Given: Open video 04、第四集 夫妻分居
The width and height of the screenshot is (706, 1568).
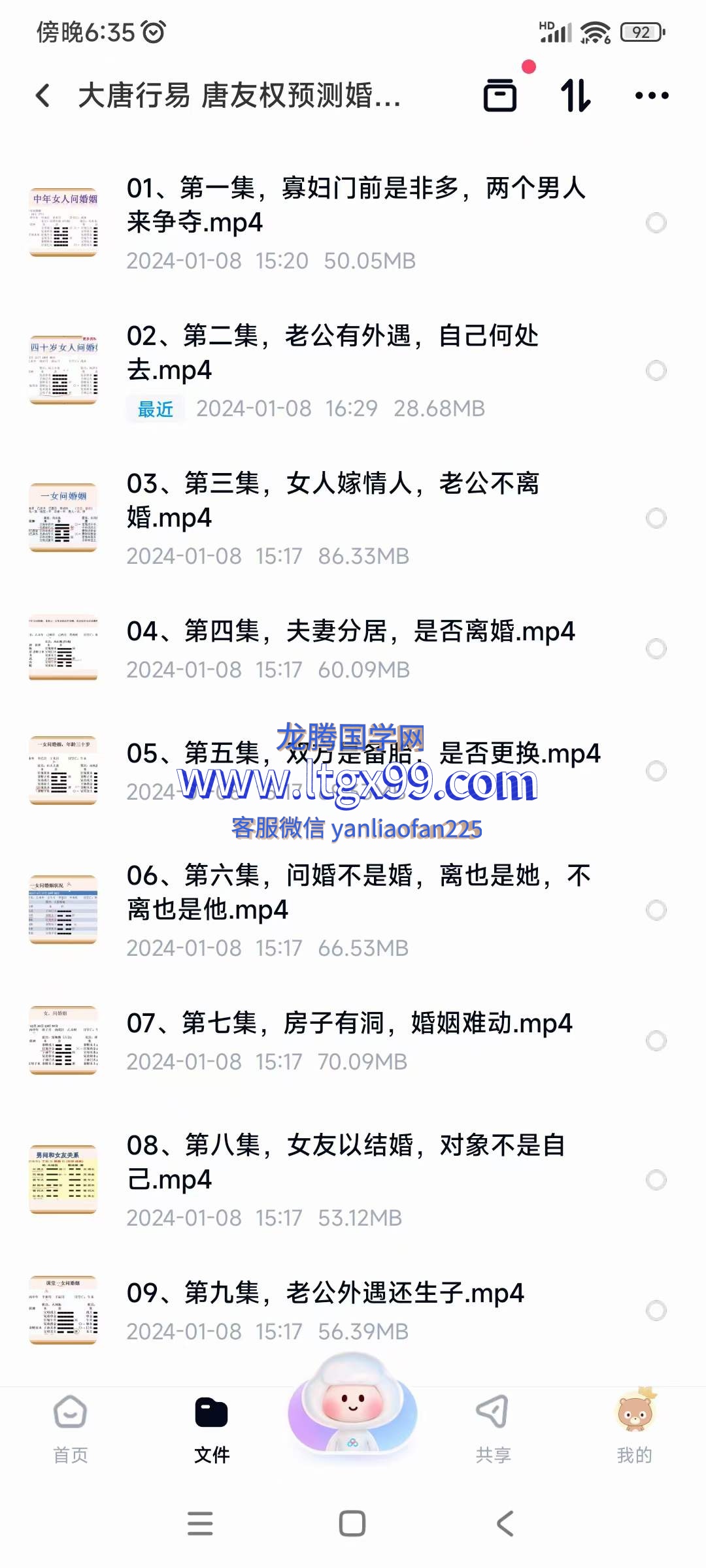Looking at the screenshot, I should coord(351,632).
